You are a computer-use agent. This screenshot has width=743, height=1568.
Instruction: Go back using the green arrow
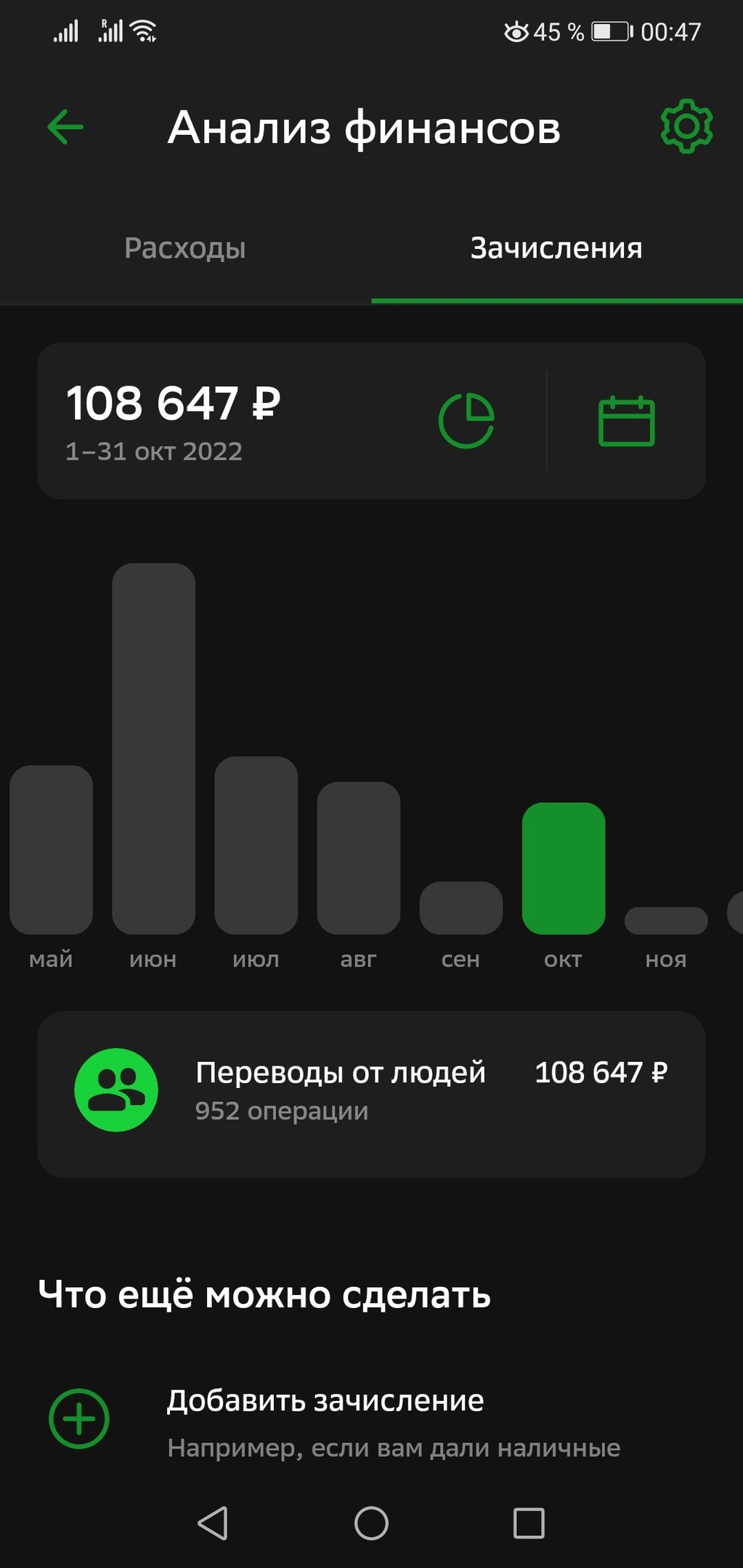65,127
